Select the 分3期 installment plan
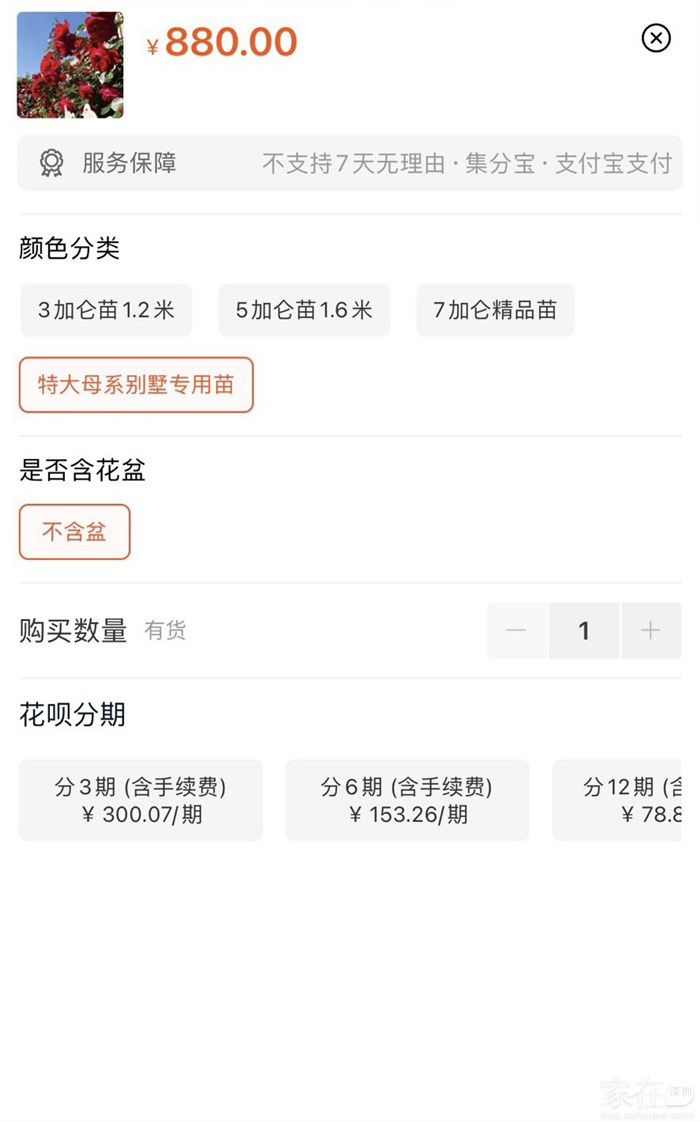The width and height of the screenshot is (700, 1122). [x=140, y=800]
